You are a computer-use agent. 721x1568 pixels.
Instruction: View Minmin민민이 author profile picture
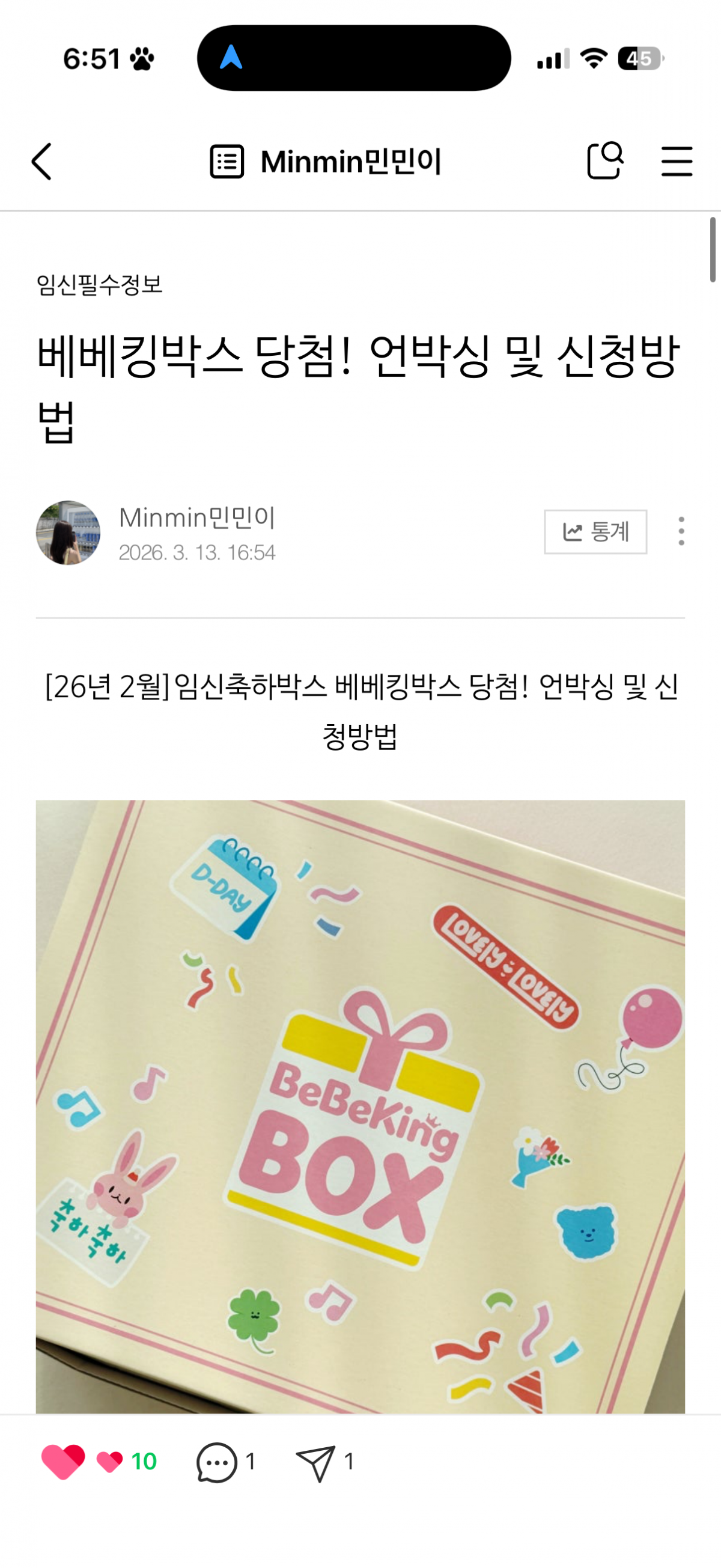pos(68,532)
